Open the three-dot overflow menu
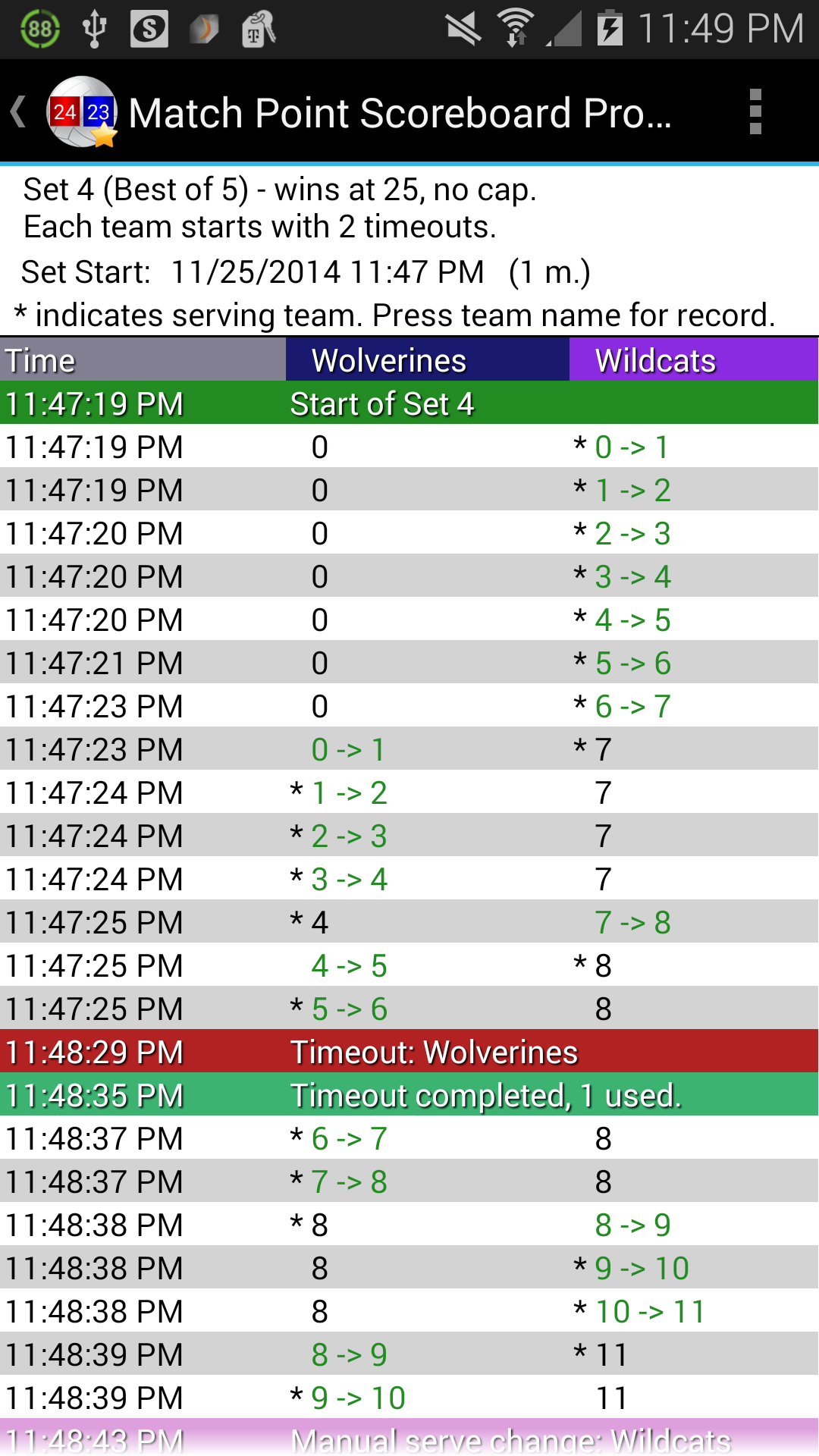This screenshot has height=1456, width=819. click(755, 112)
